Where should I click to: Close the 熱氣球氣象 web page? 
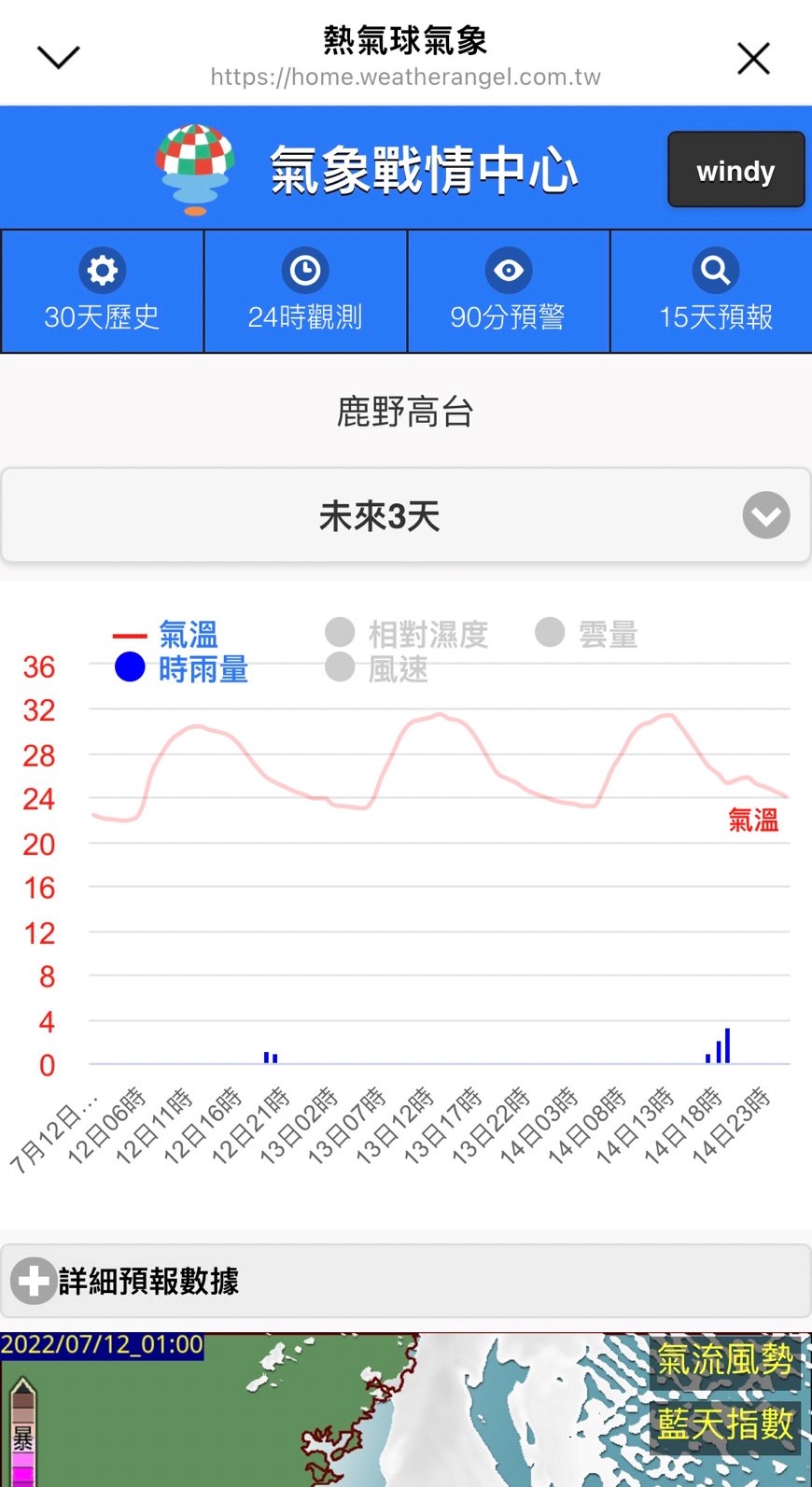753,58
